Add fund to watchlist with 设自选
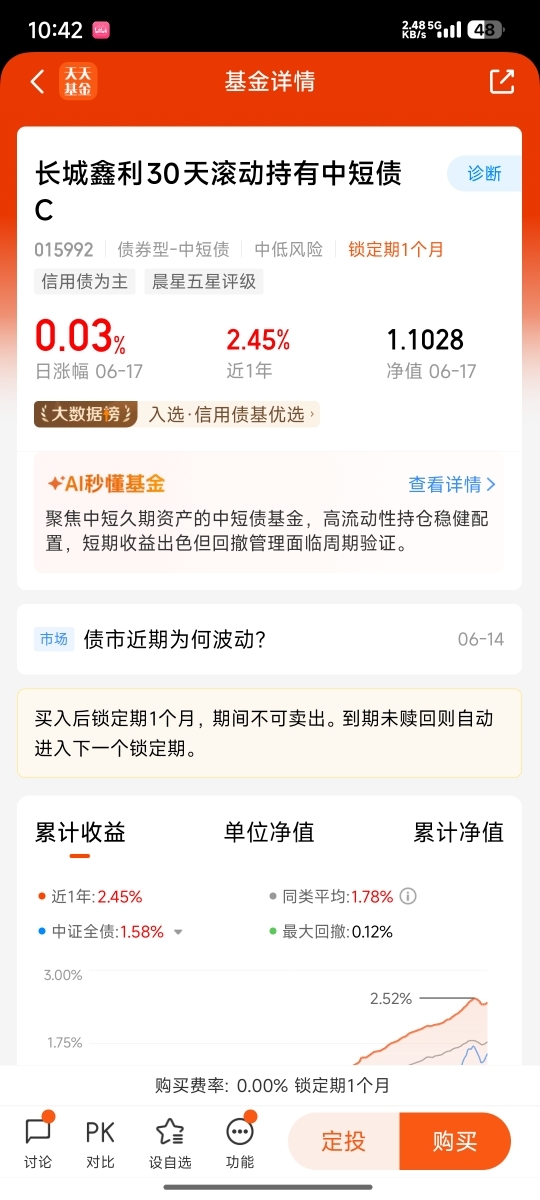540x1200 pixels. pos(170,1142)
